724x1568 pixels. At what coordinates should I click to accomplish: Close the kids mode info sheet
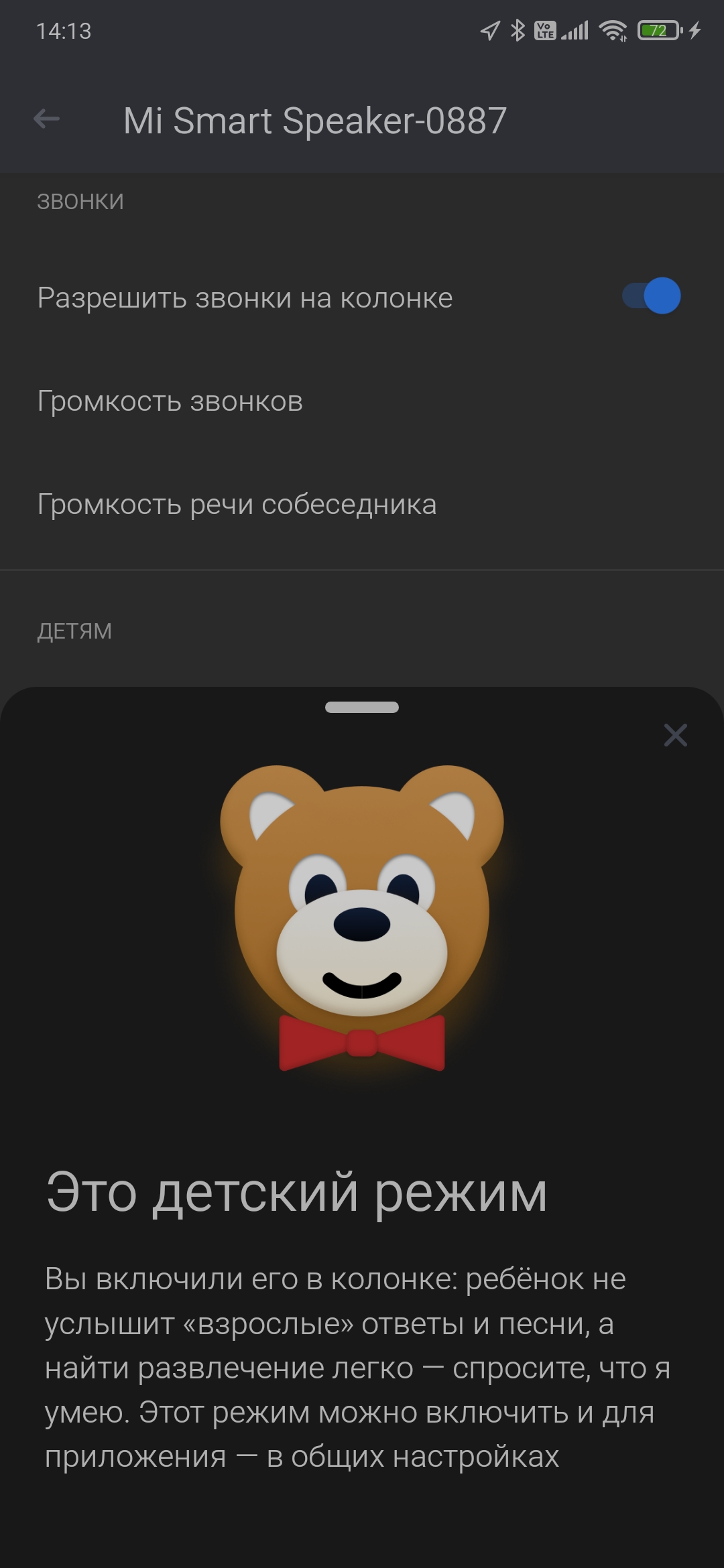[675, 735]
